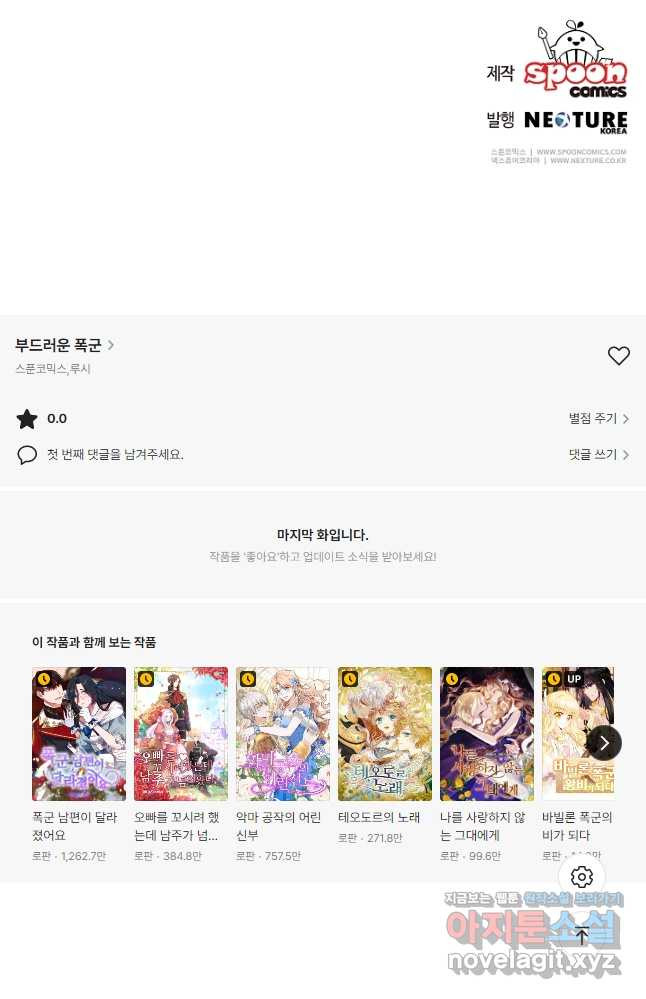Open 오빠를 꼬시려 했는데 webtoon card

click(x=181, y=734)
